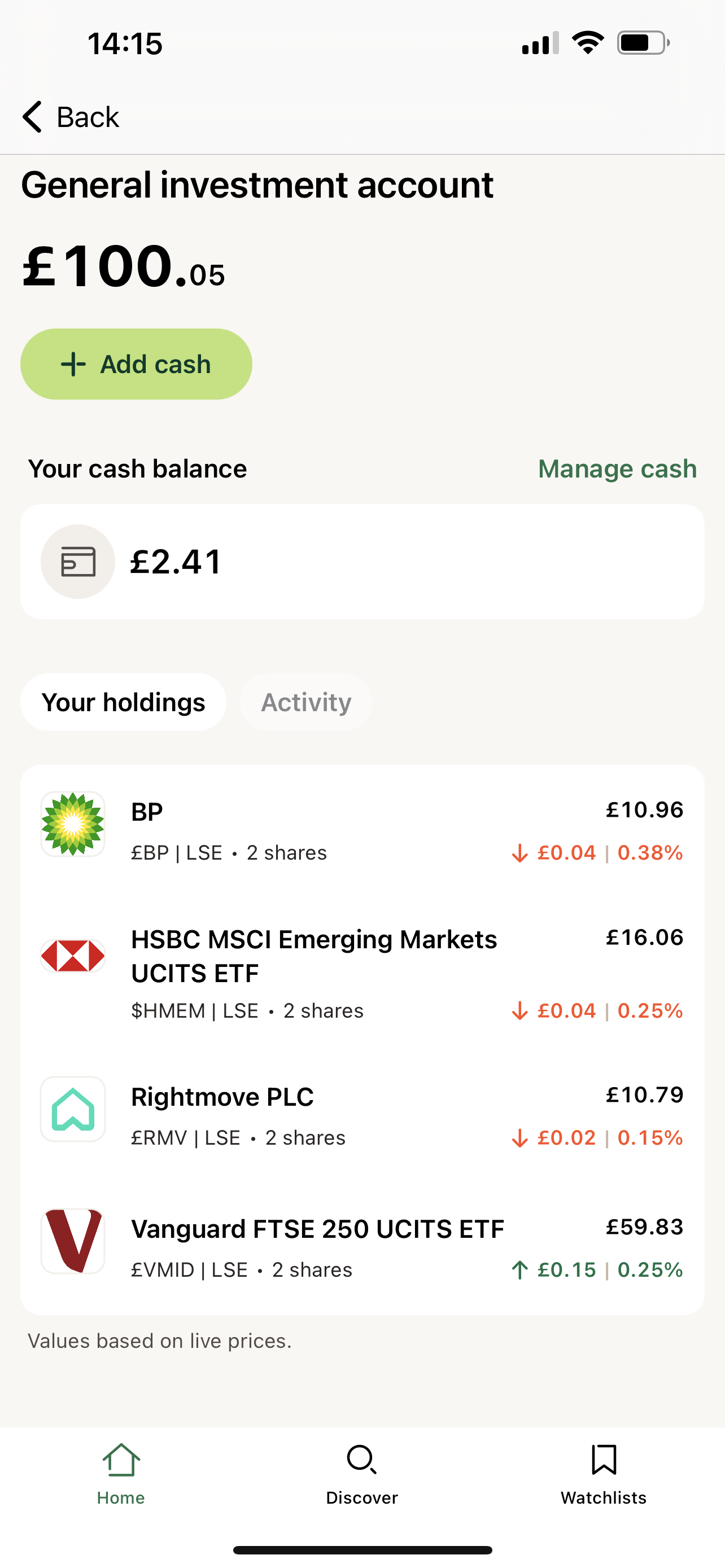This screenshot has width=725, height=1568.
Task: Open the £2.41 cash balance card
Action: tap(362, 561)
